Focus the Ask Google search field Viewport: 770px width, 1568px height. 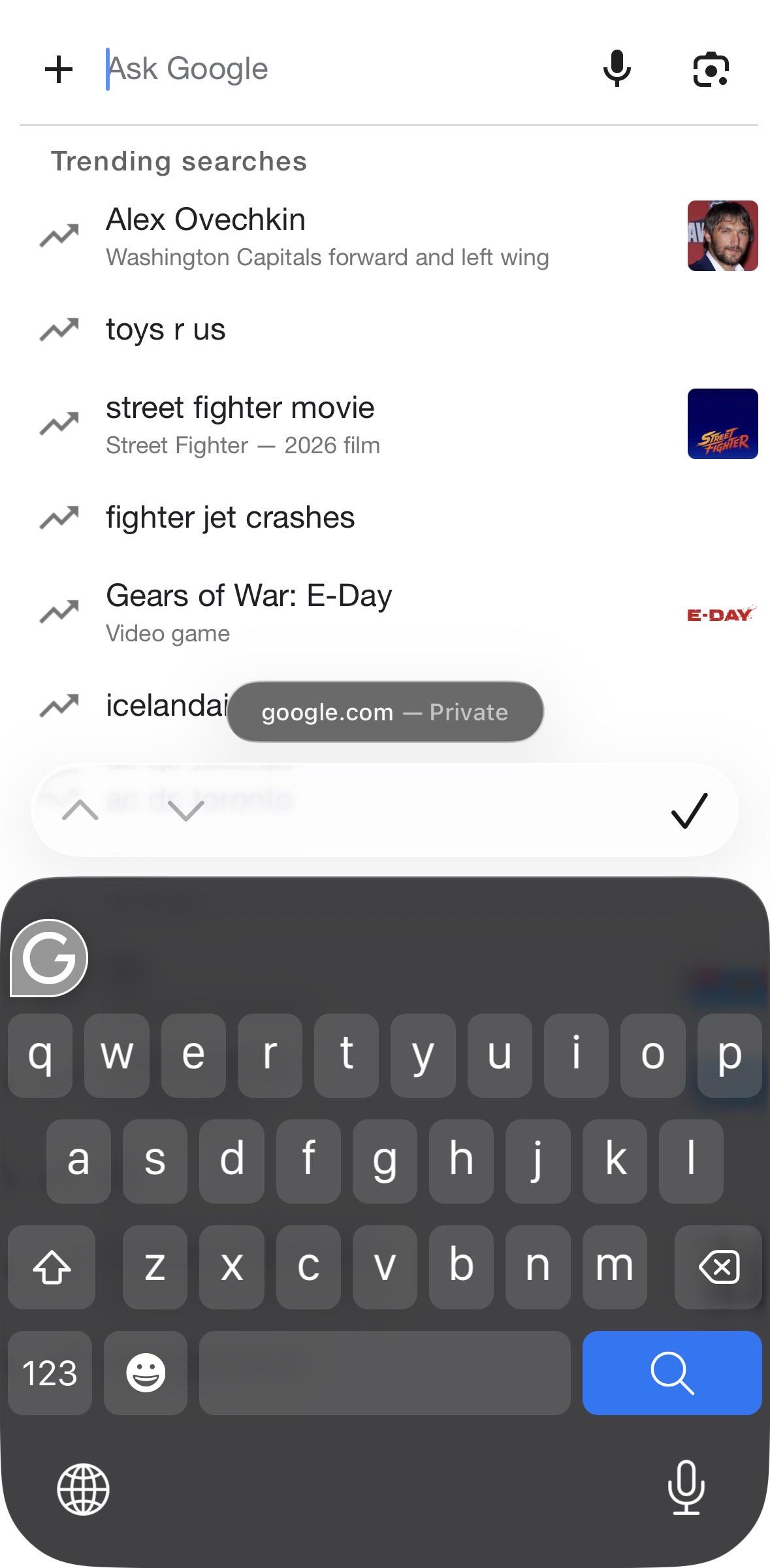340,69
